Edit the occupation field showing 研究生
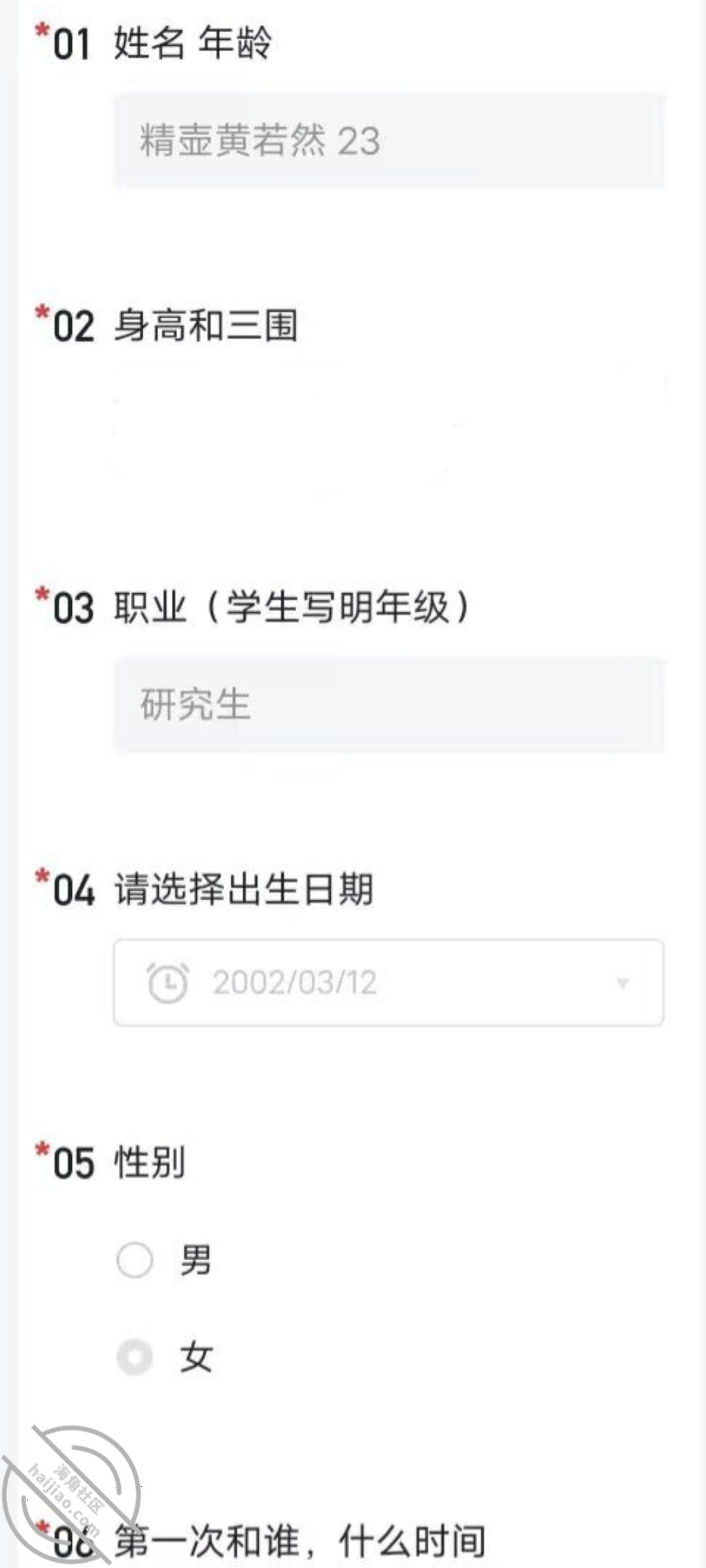706x1568 pixels. coord(389,705)
